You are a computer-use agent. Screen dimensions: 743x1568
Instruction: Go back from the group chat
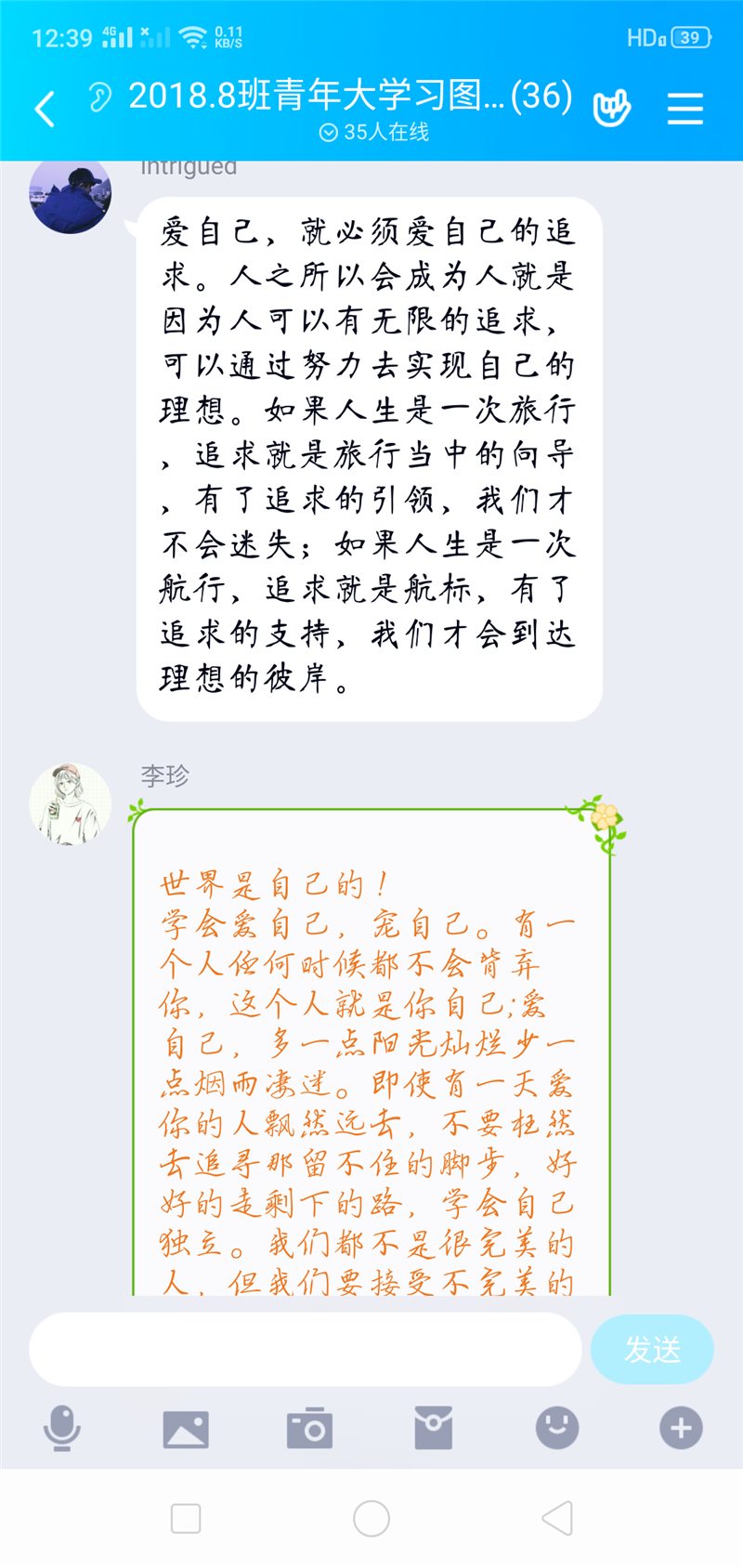pos(45,109)
